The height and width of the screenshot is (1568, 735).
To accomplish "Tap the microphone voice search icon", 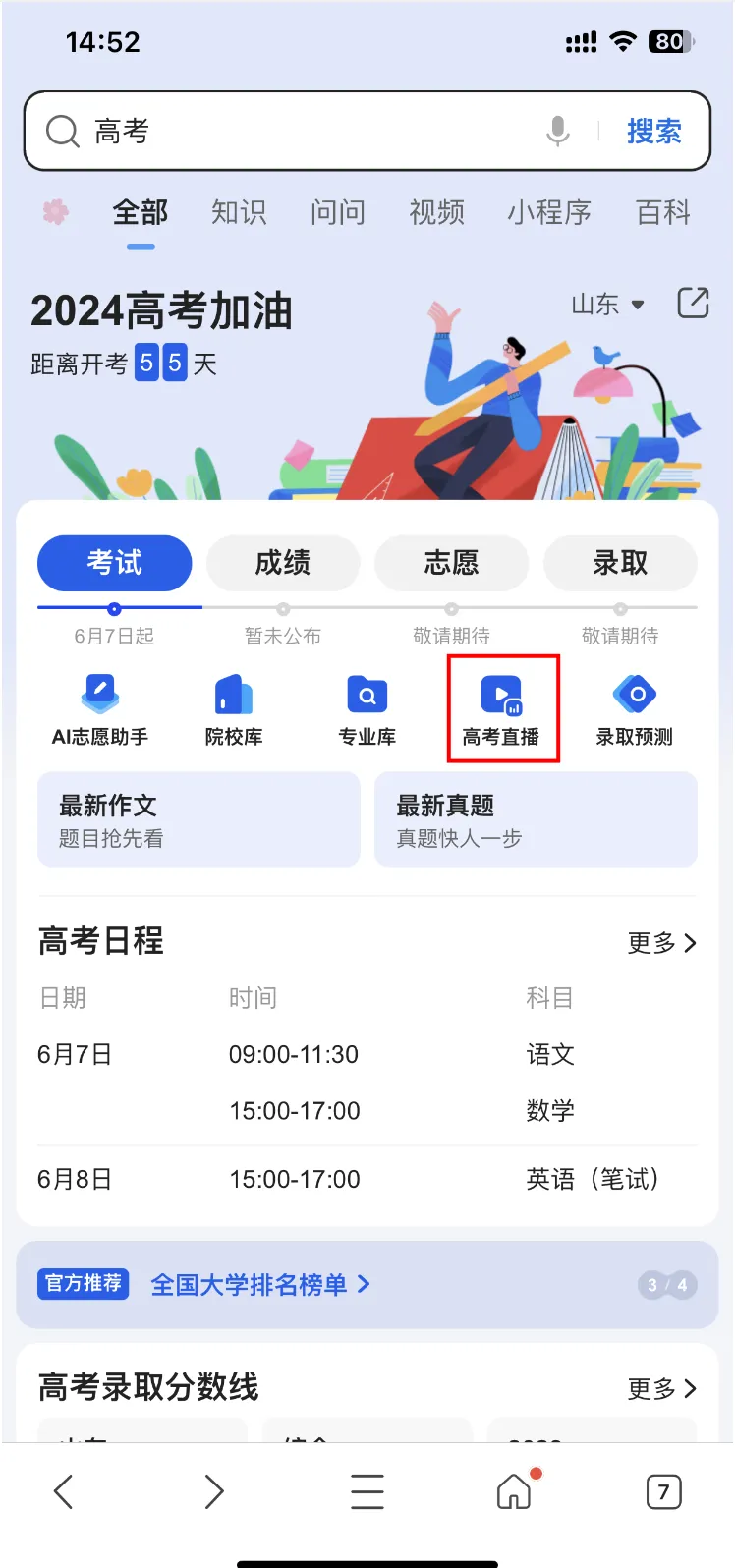I will pos(558,131).
